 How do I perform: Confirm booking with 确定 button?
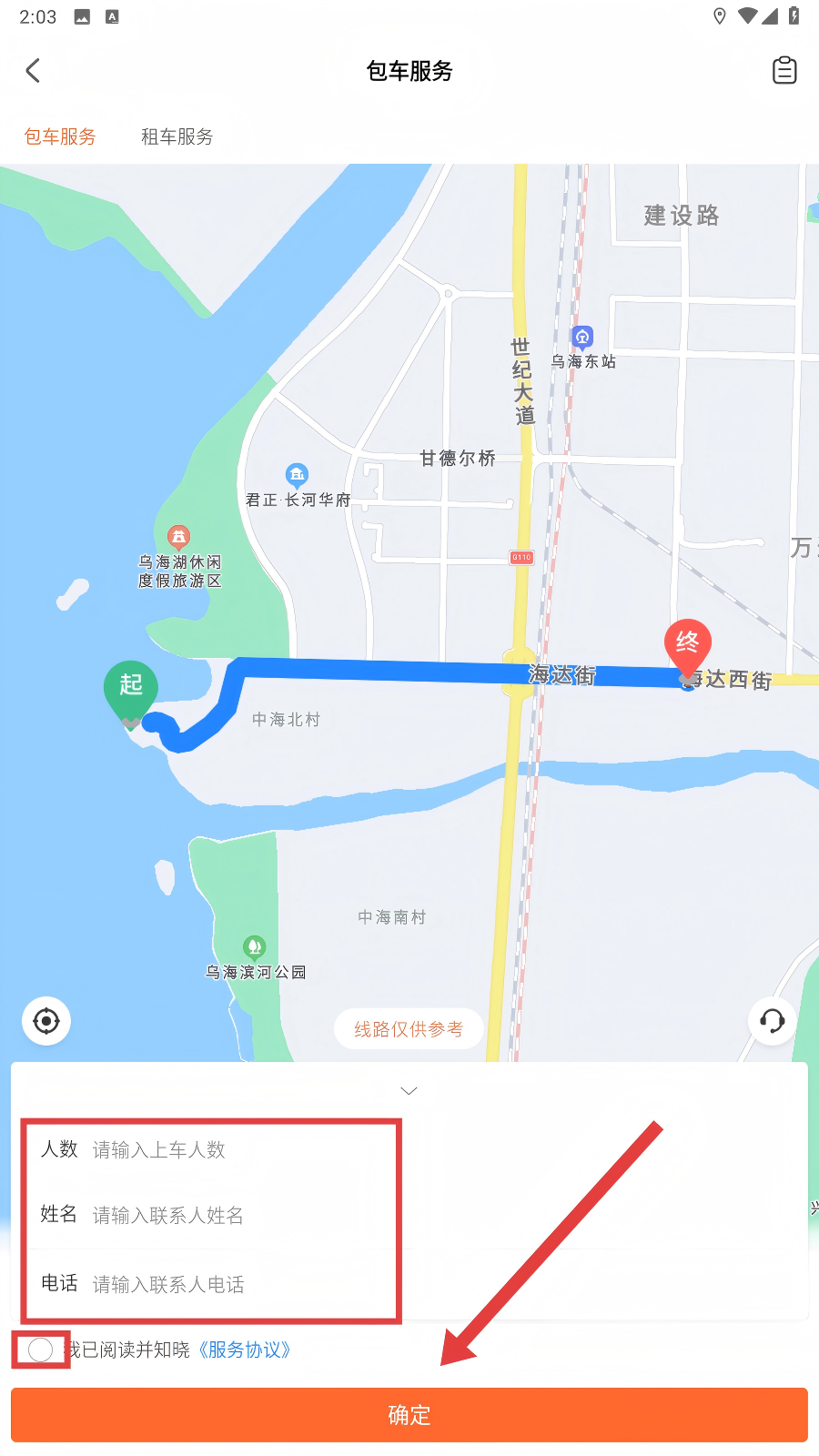coord(409,1415)
